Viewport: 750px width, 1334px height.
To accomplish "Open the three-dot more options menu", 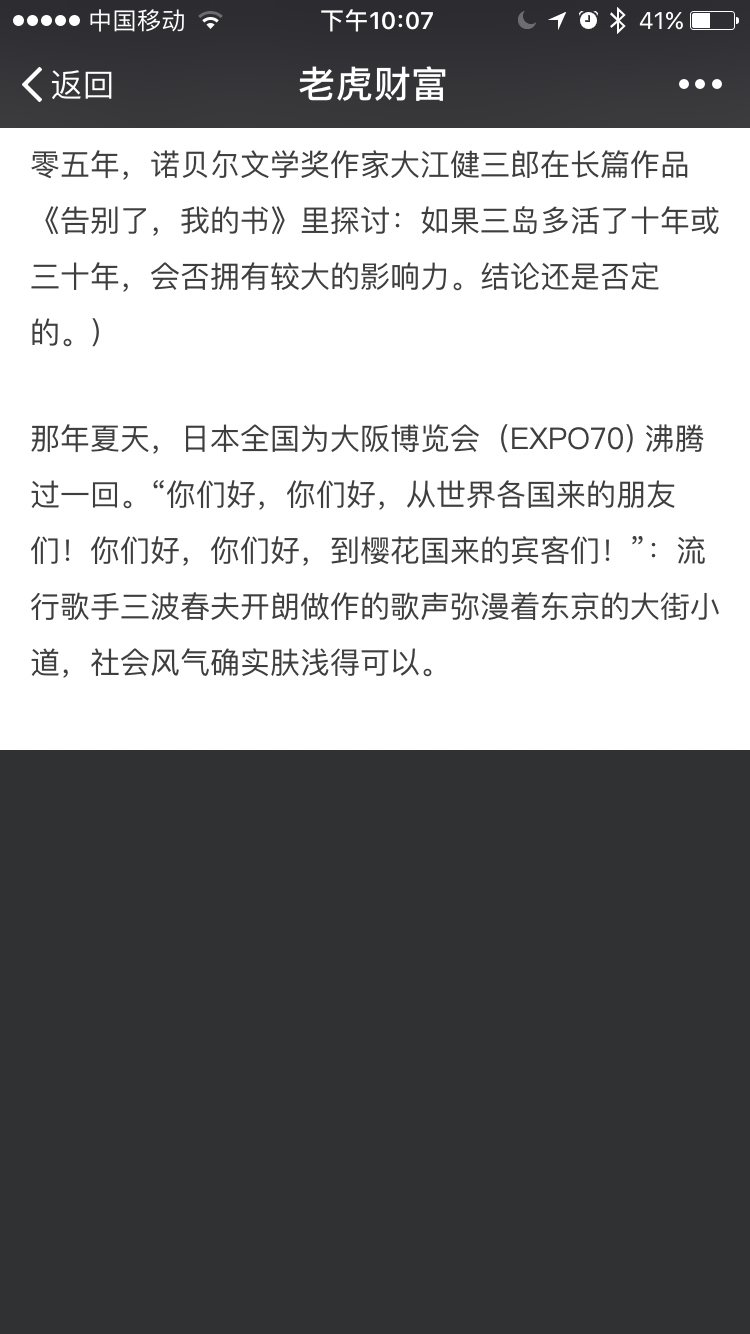I will (700, 85).
